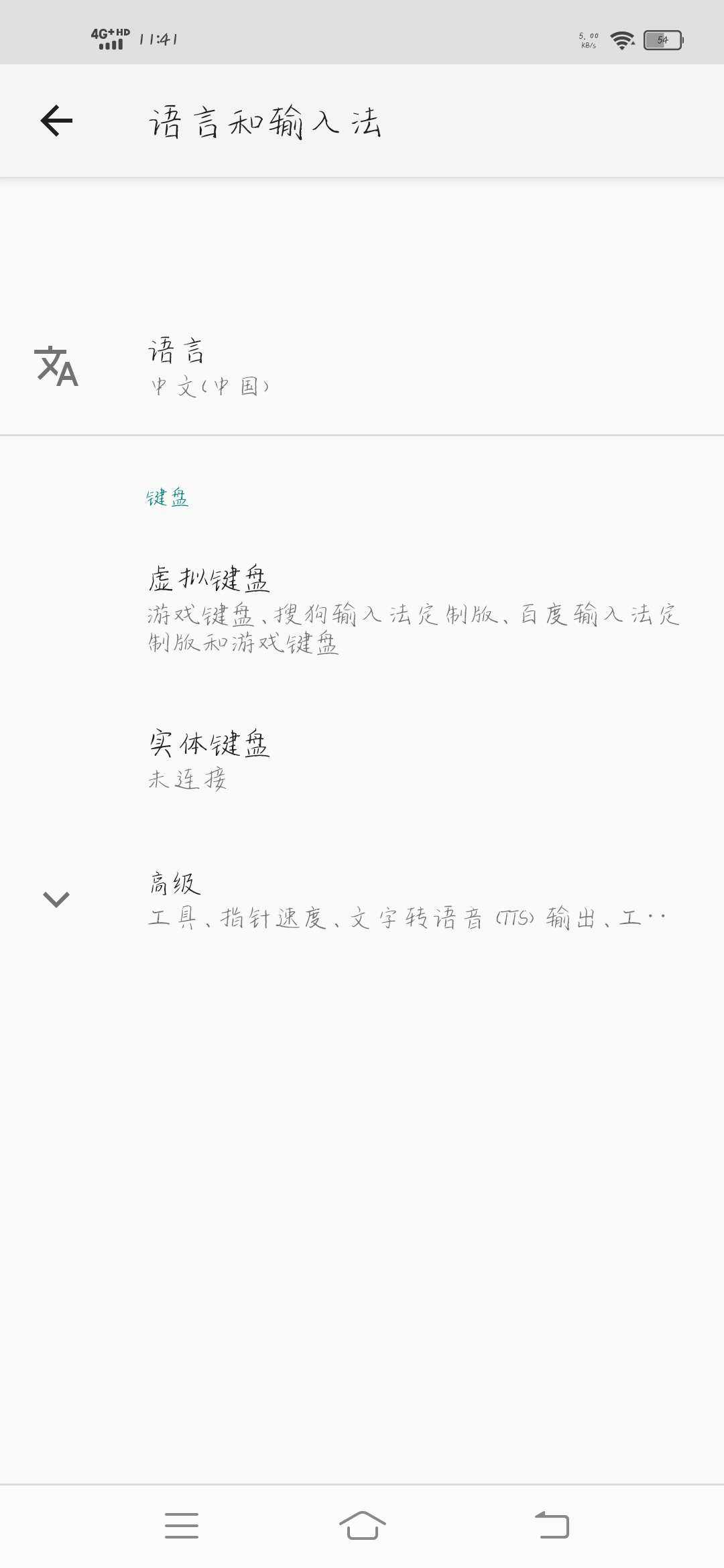Go back from 语言和输入法 settings
The height and width of the screenshot is (1568, 724).
tap(56, 121)
